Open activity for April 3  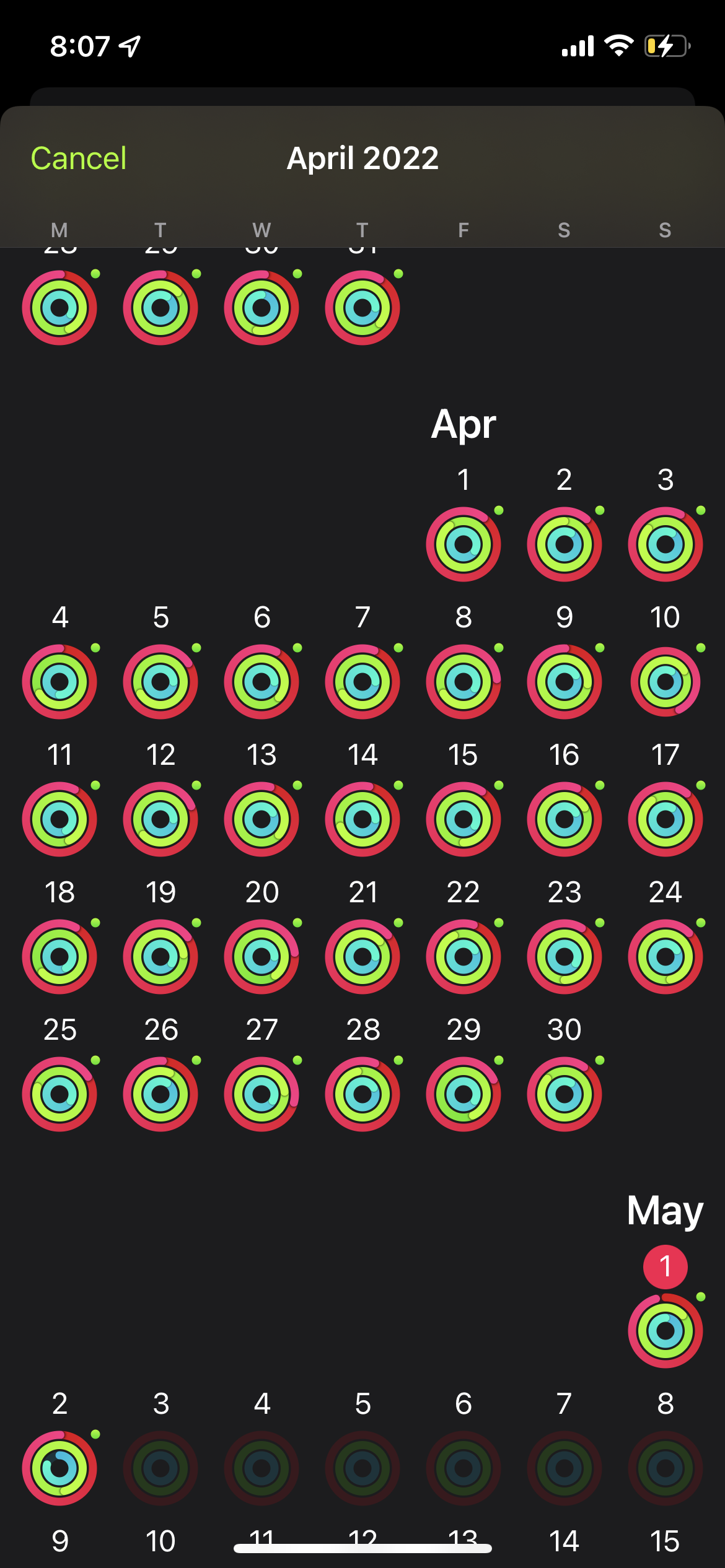[x=665, y=544]
